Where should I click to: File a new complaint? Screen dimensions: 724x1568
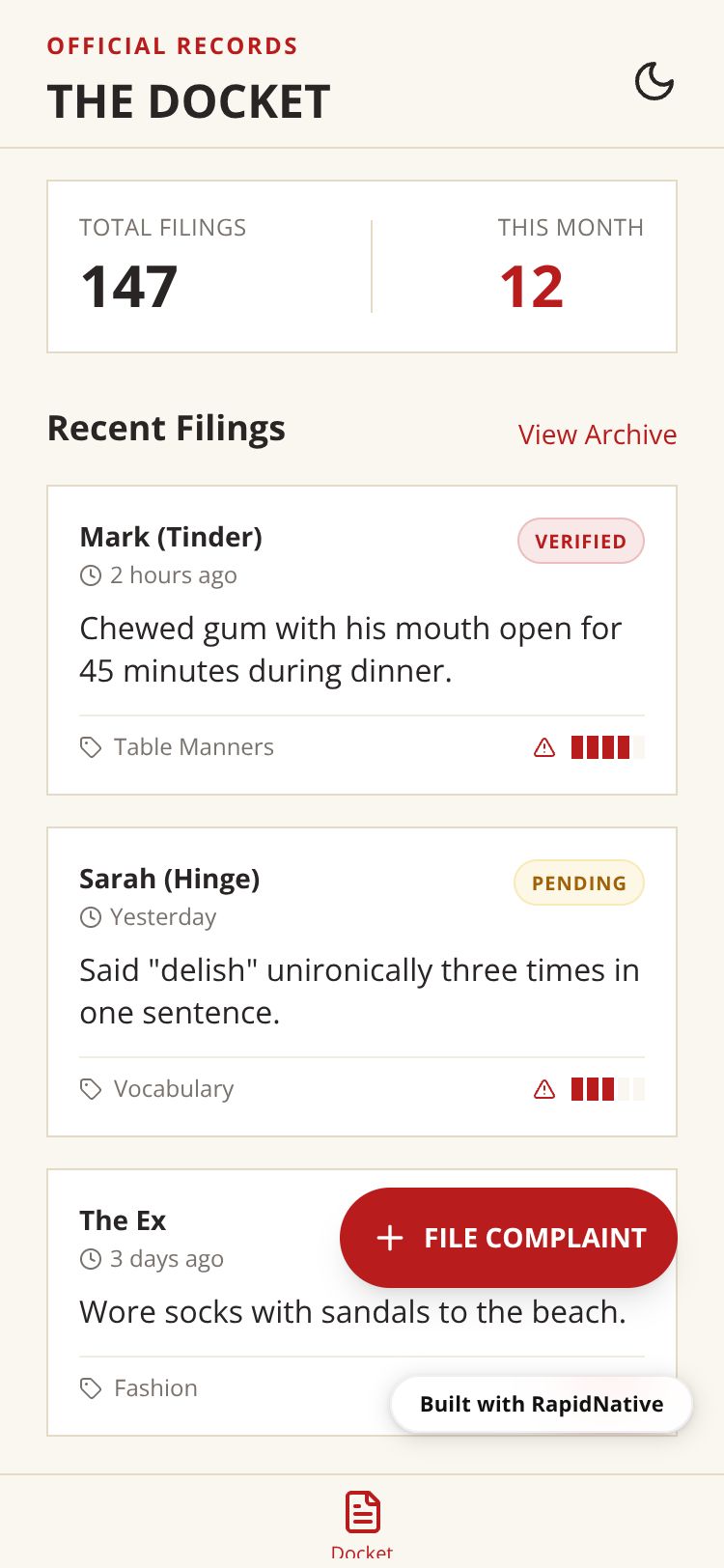(509, 1238)
